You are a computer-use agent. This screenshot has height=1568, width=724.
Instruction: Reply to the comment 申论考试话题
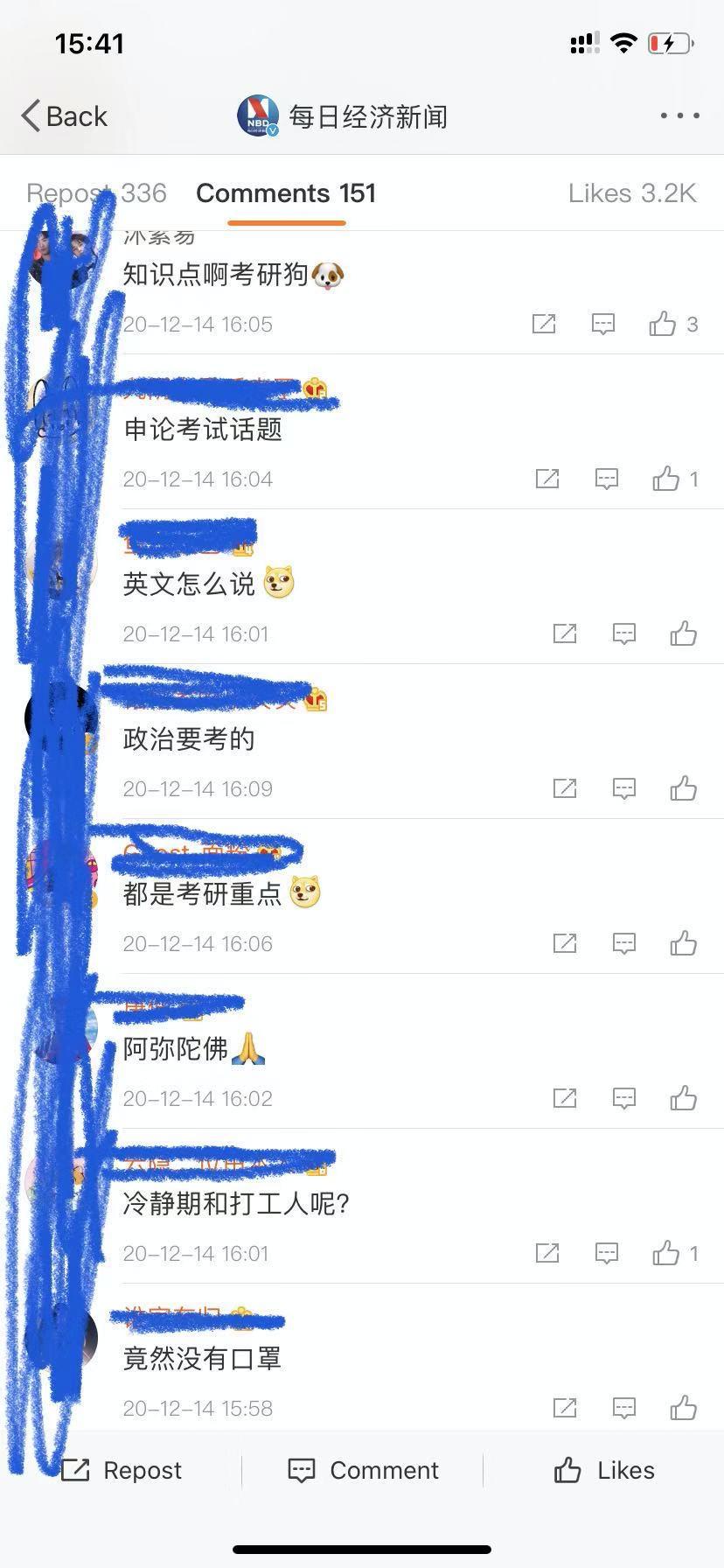[607, 479]
